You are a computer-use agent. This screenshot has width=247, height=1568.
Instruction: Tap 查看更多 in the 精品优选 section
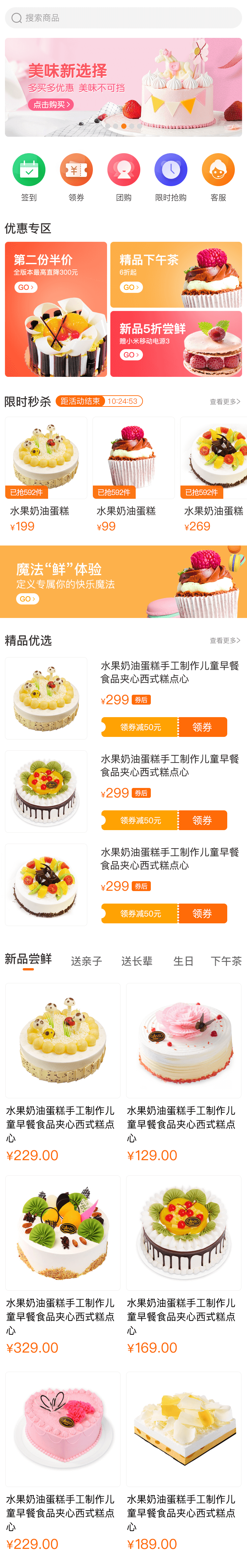pos(225,640)
